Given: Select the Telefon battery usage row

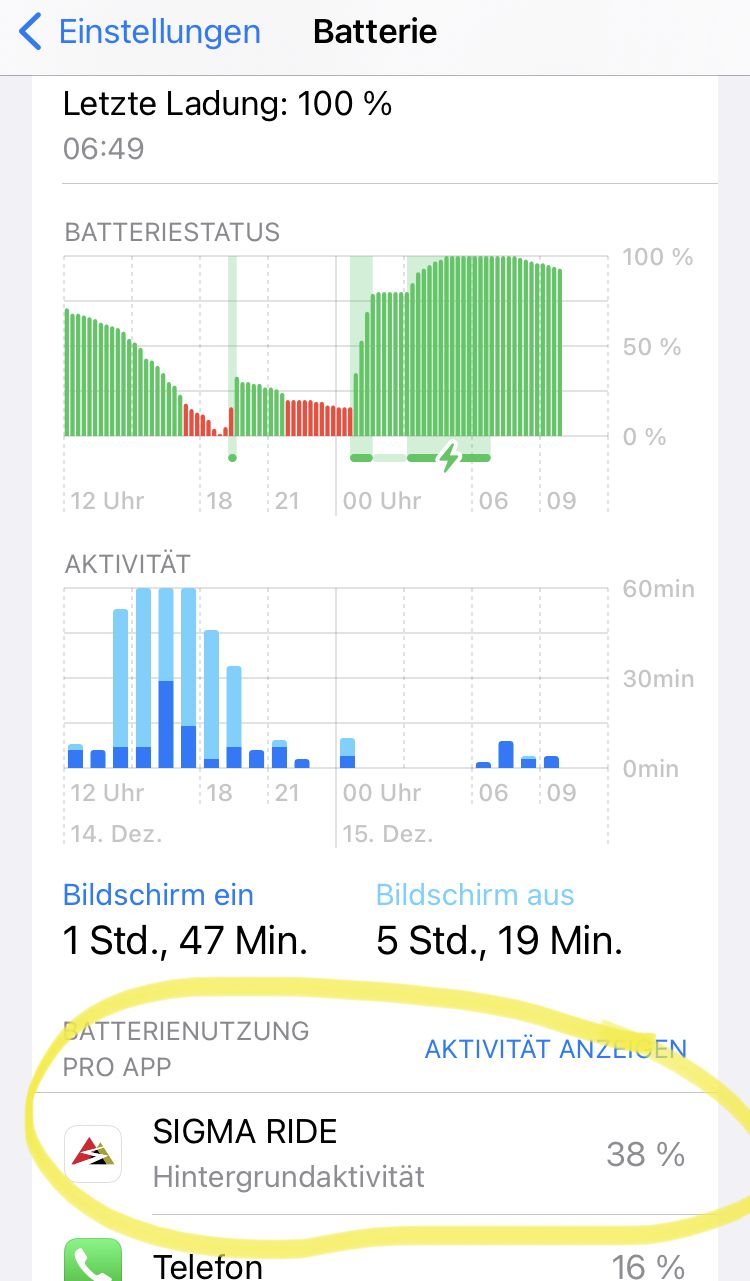Looking at the screenshot, I should (x=375, y=1262).
